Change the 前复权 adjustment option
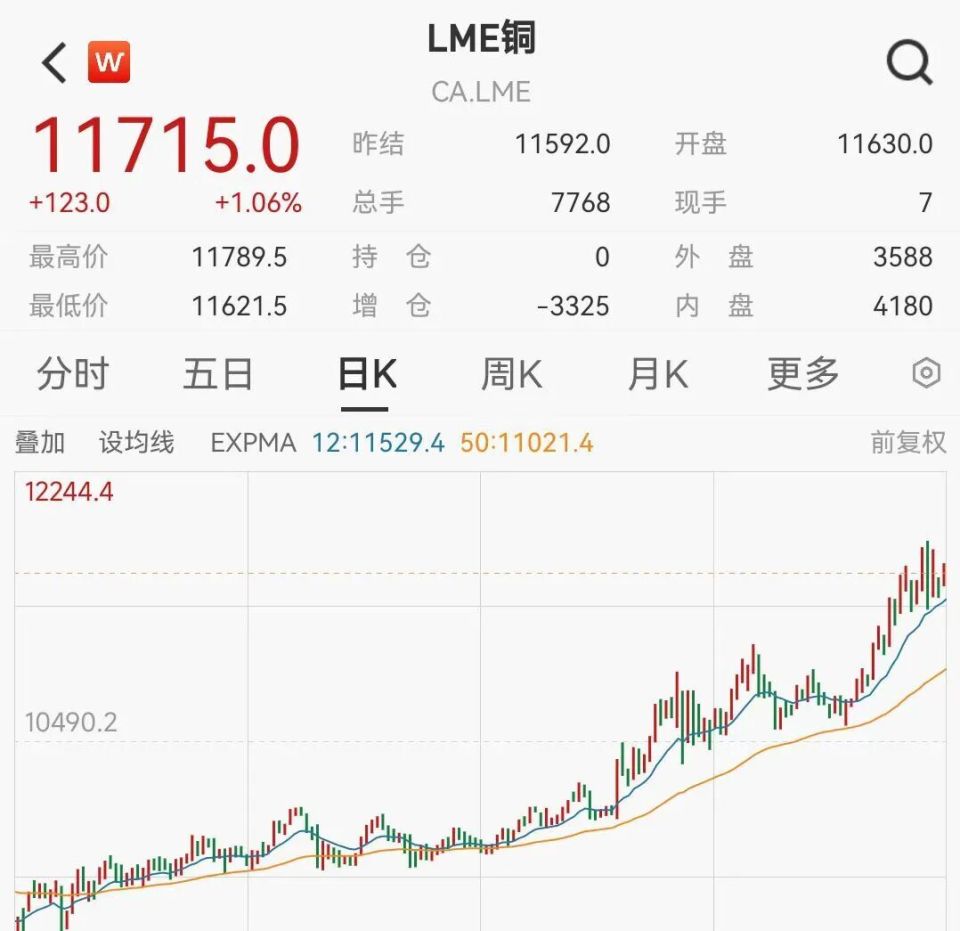The image size is (960, 931). 908,443
